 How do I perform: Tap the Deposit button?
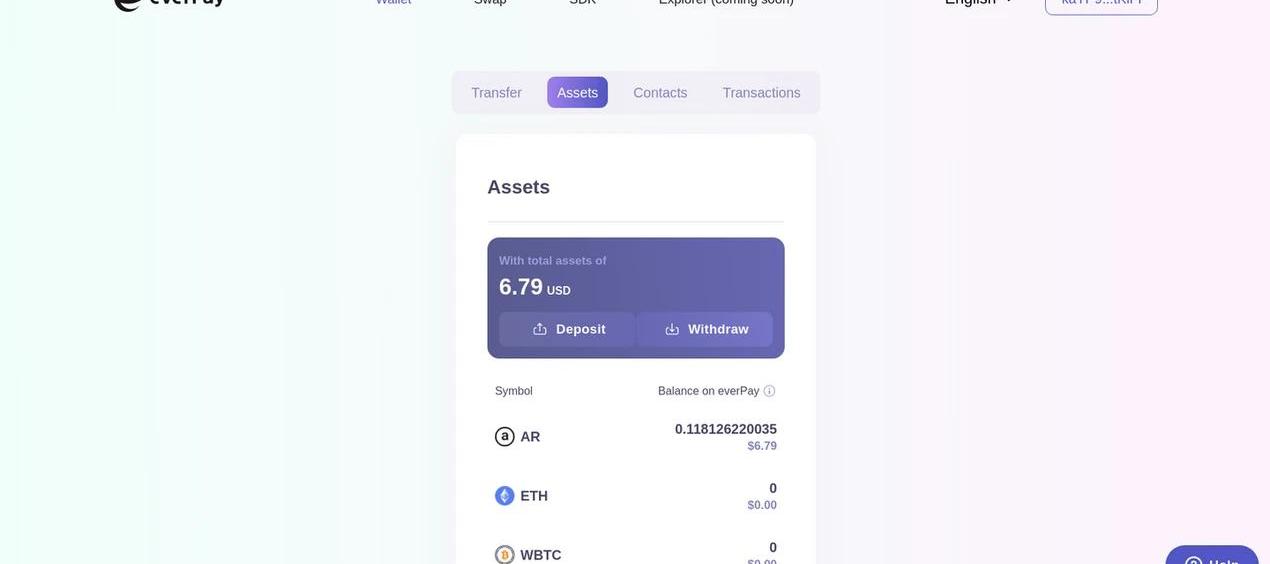pyautogui.click(x=568, y=329)
